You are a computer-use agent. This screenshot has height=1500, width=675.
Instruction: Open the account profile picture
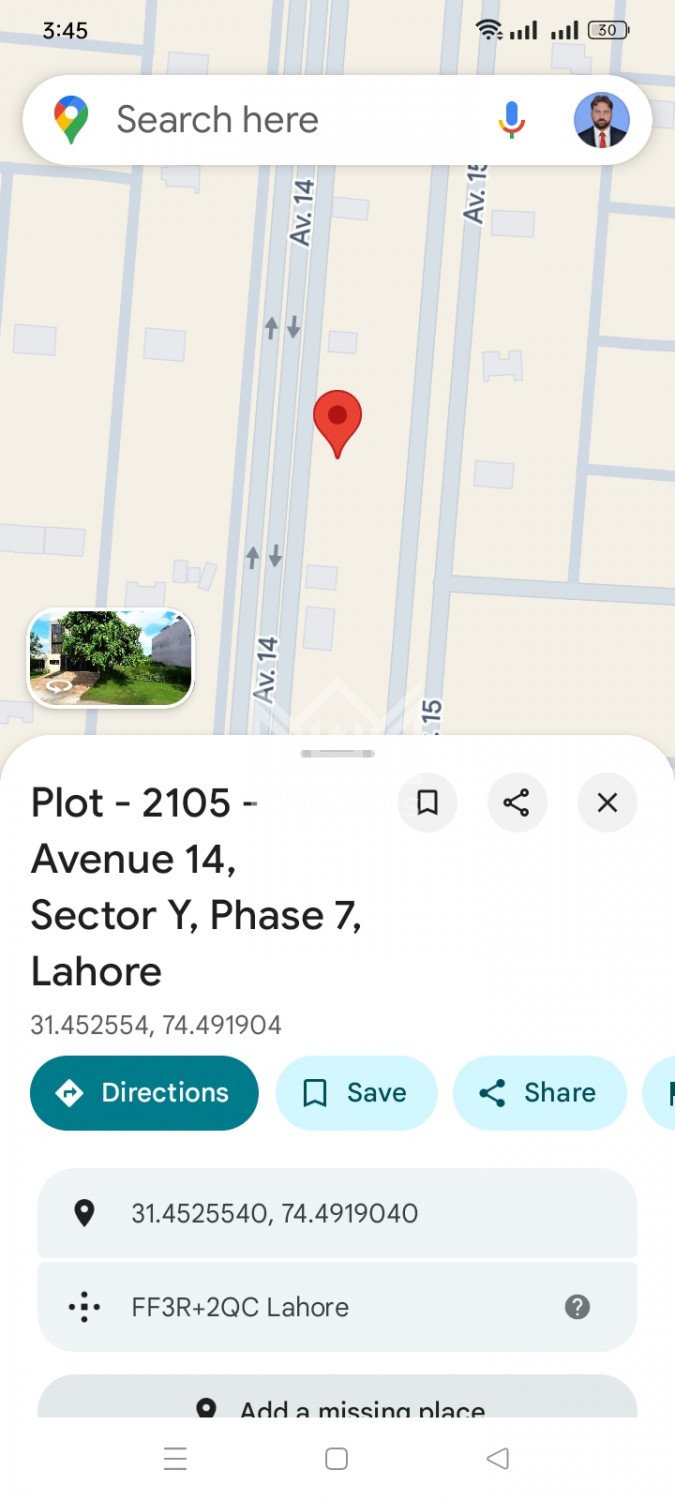601,121
